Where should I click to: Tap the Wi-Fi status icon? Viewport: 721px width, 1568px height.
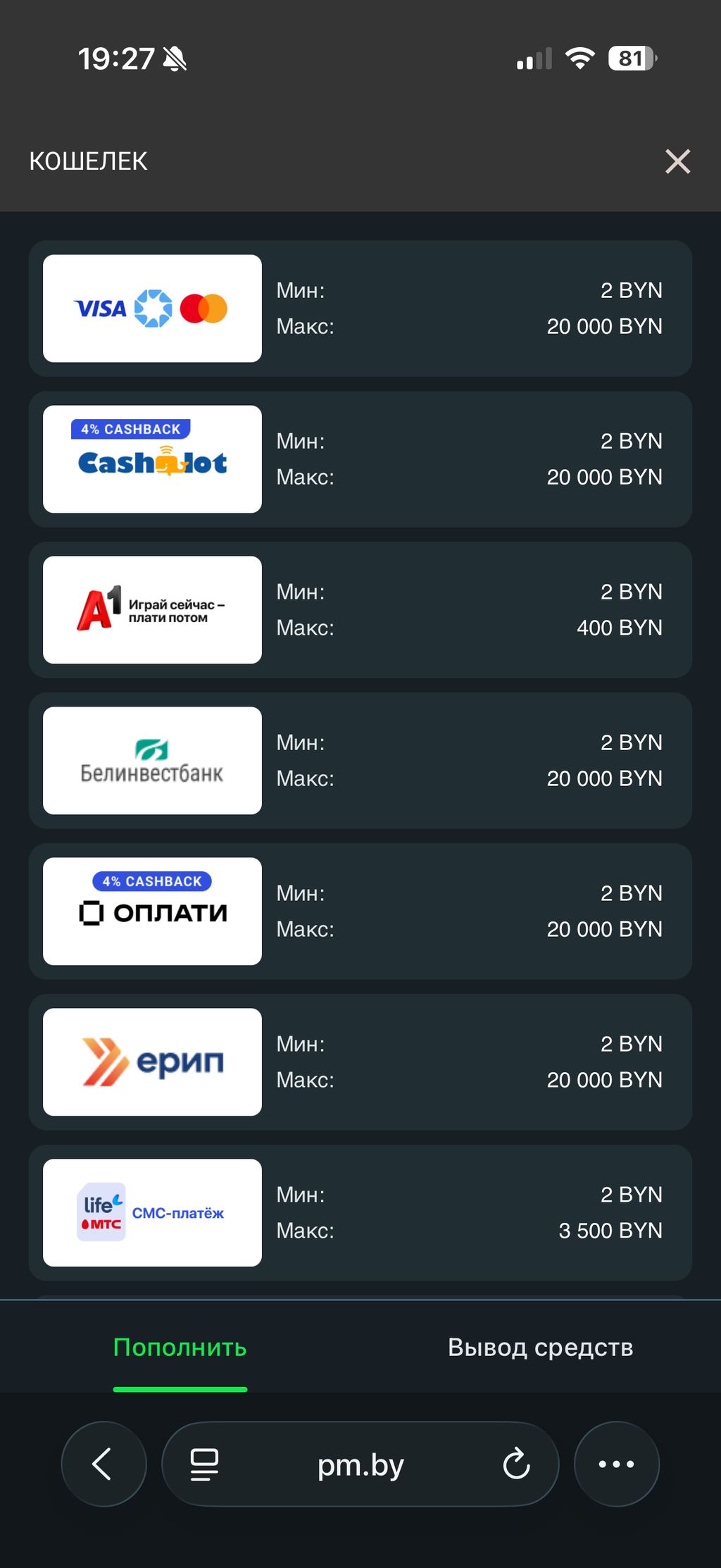(579, 58)
